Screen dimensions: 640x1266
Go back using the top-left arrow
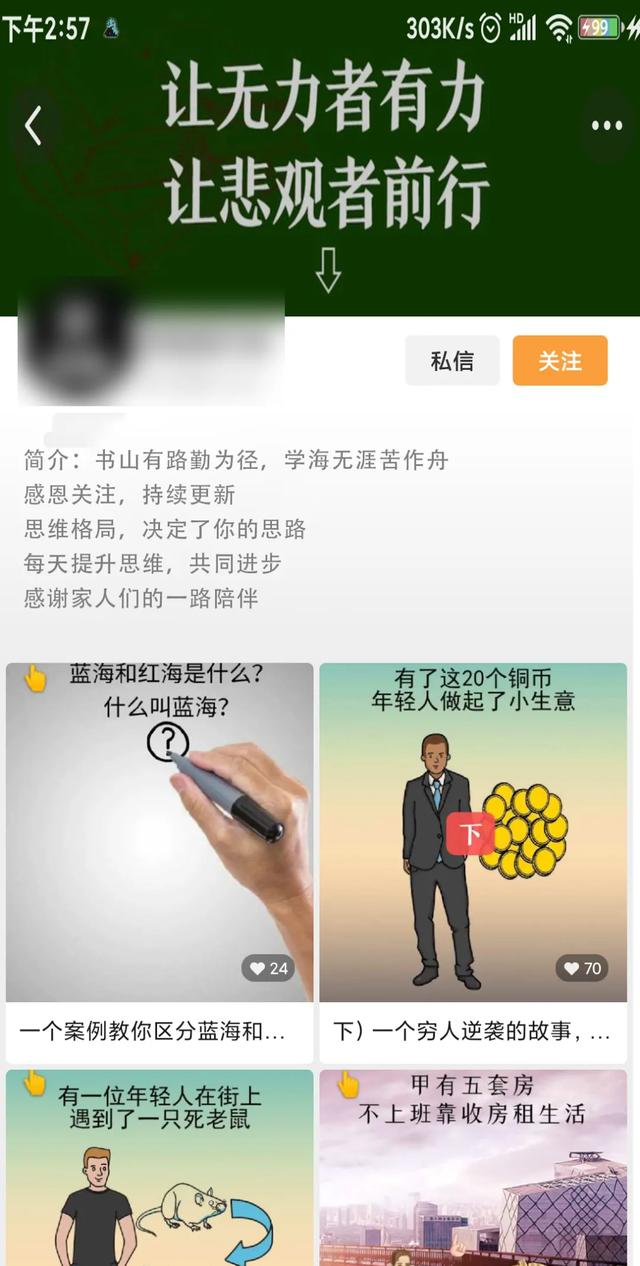(33, 126)
